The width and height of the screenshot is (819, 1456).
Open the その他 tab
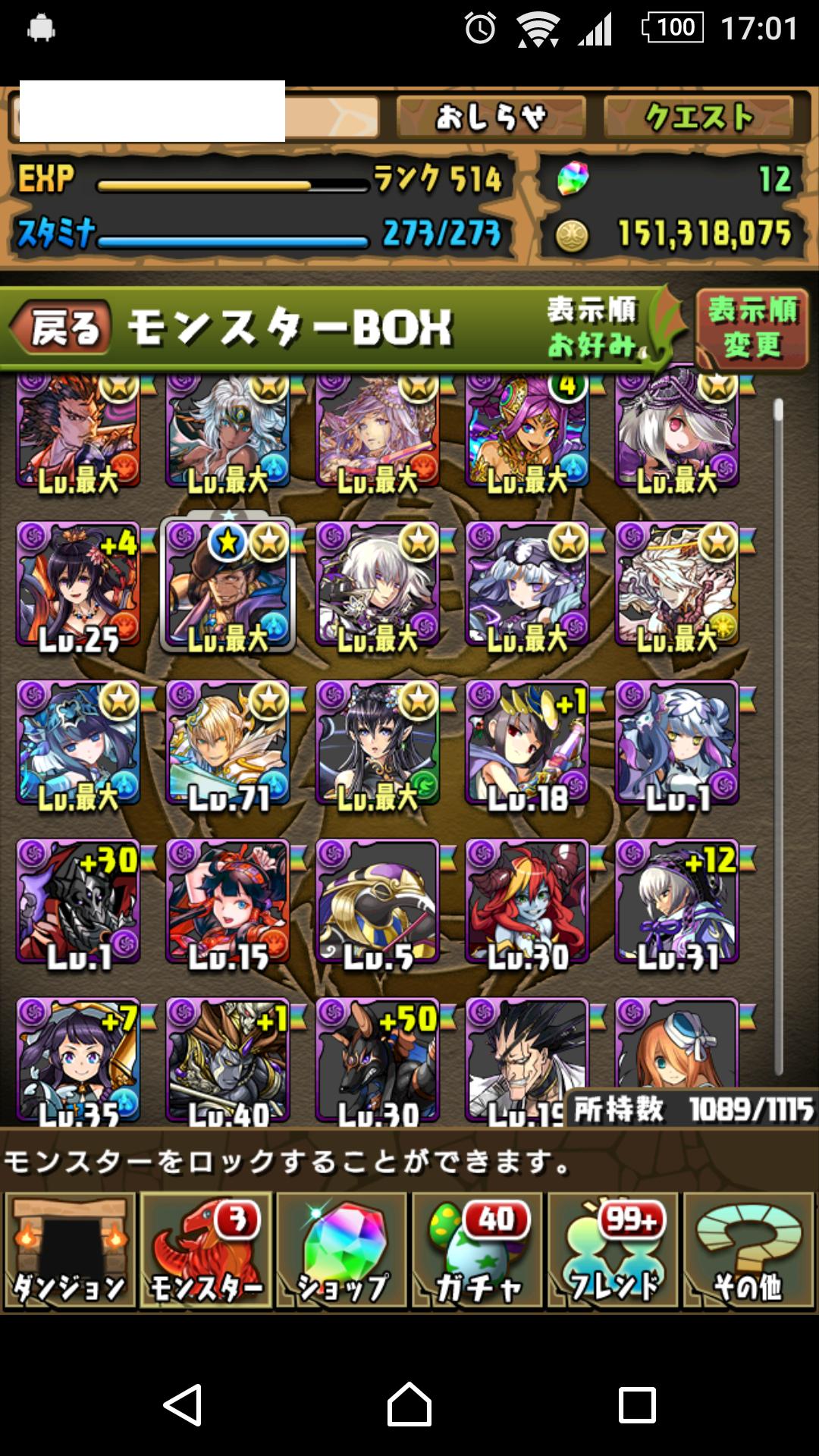748,1250
